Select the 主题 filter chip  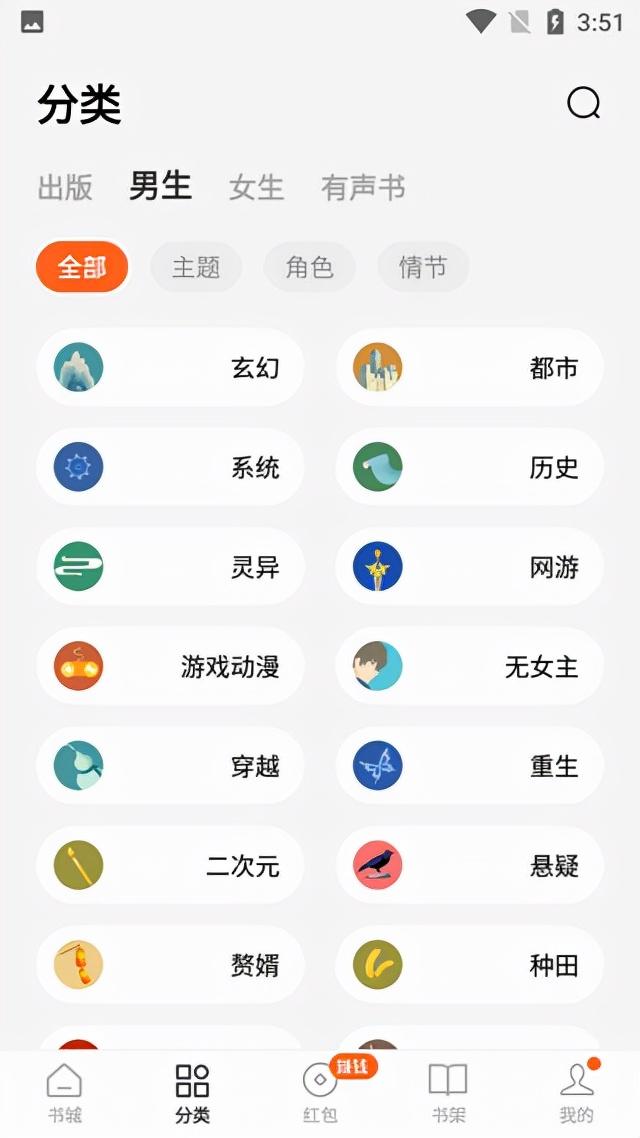coord(195,267)
